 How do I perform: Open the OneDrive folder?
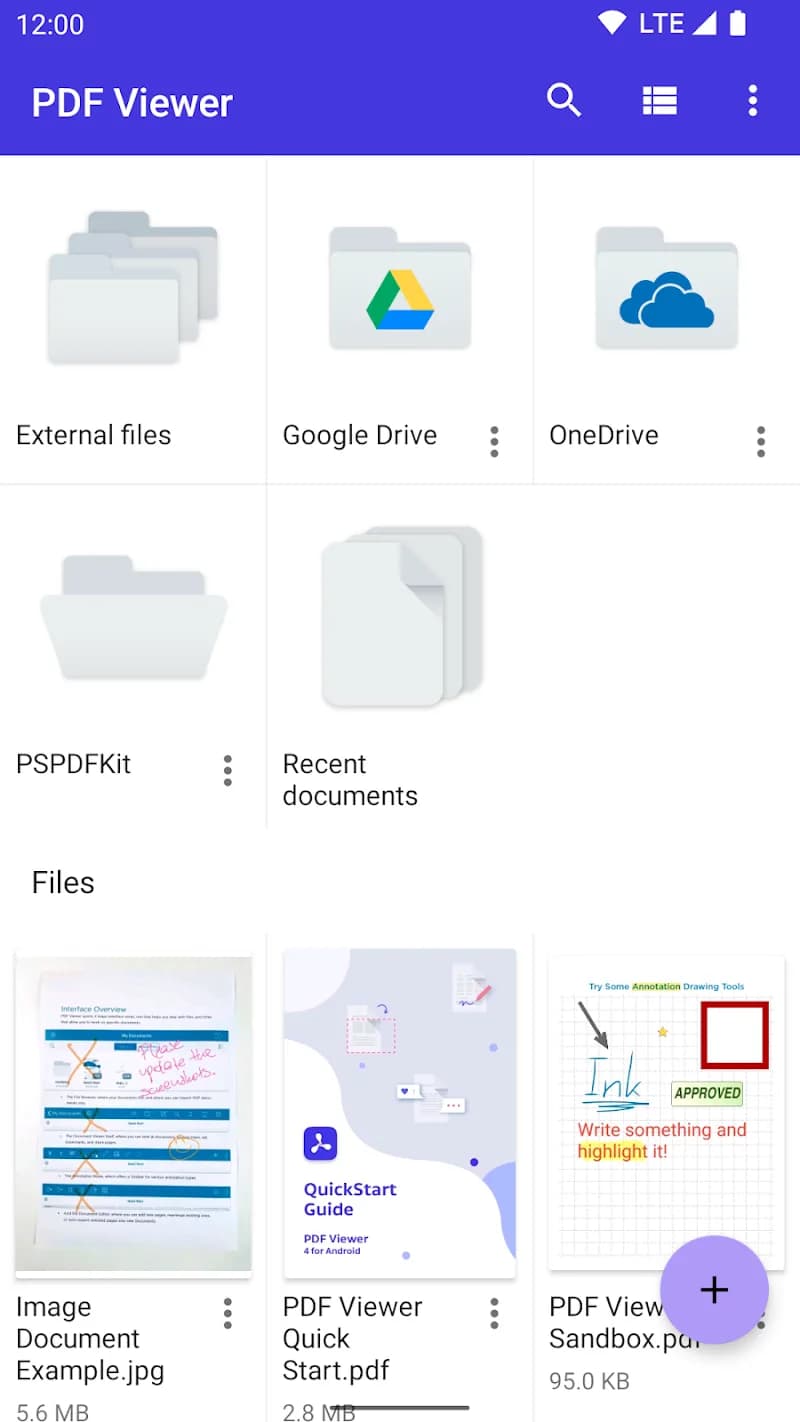click(666, 290)
